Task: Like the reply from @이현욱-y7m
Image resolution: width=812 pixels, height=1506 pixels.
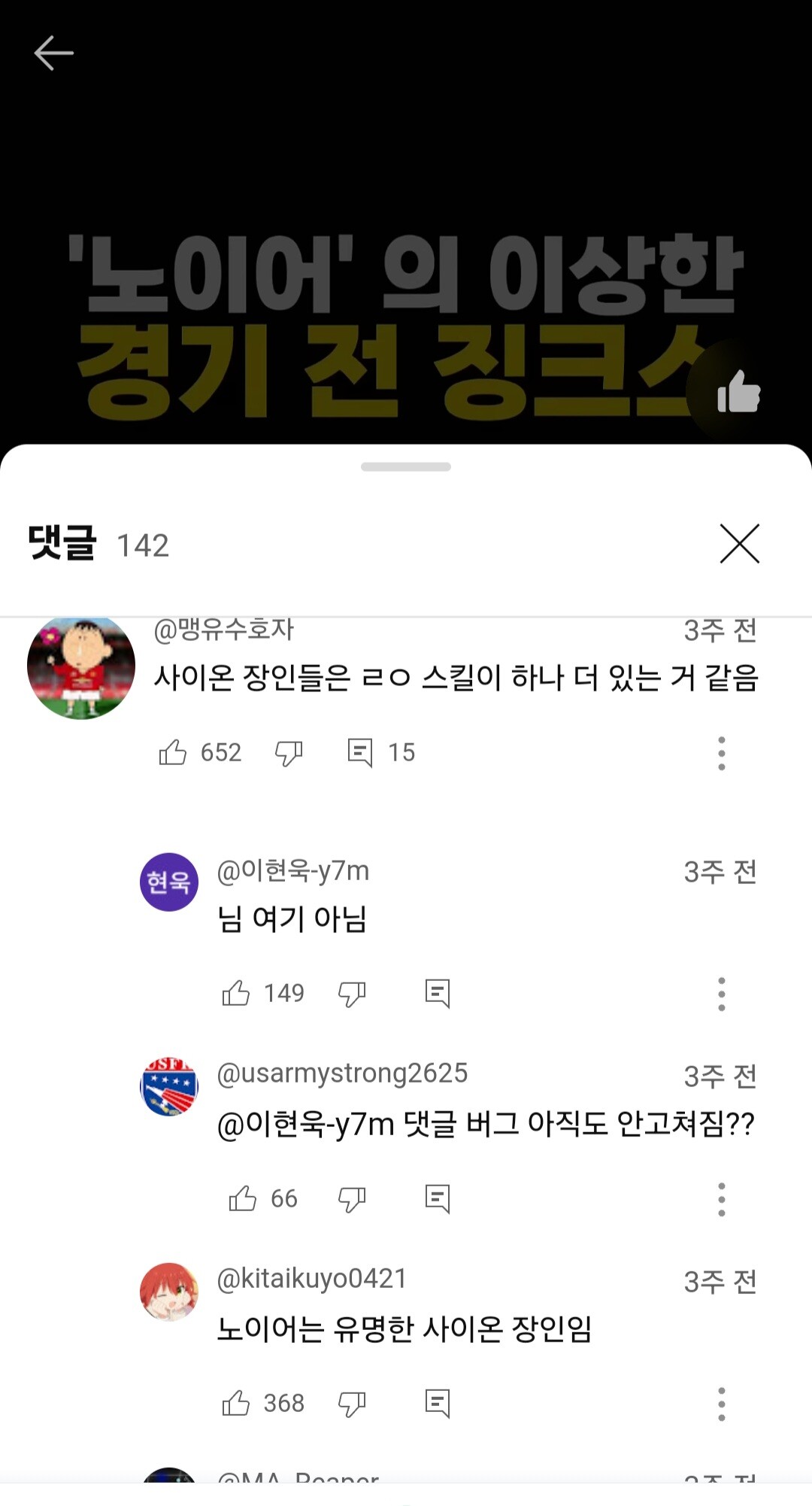Action: click(x=236, y=994)
